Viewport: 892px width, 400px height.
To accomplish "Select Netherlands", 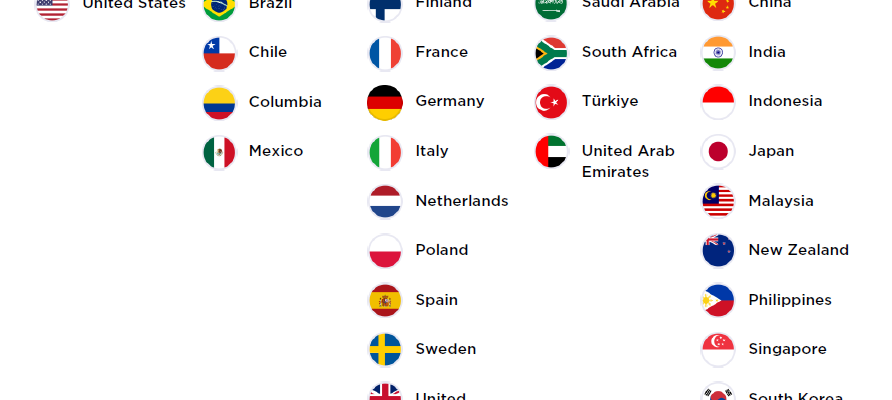I will [x=461, y=201].
